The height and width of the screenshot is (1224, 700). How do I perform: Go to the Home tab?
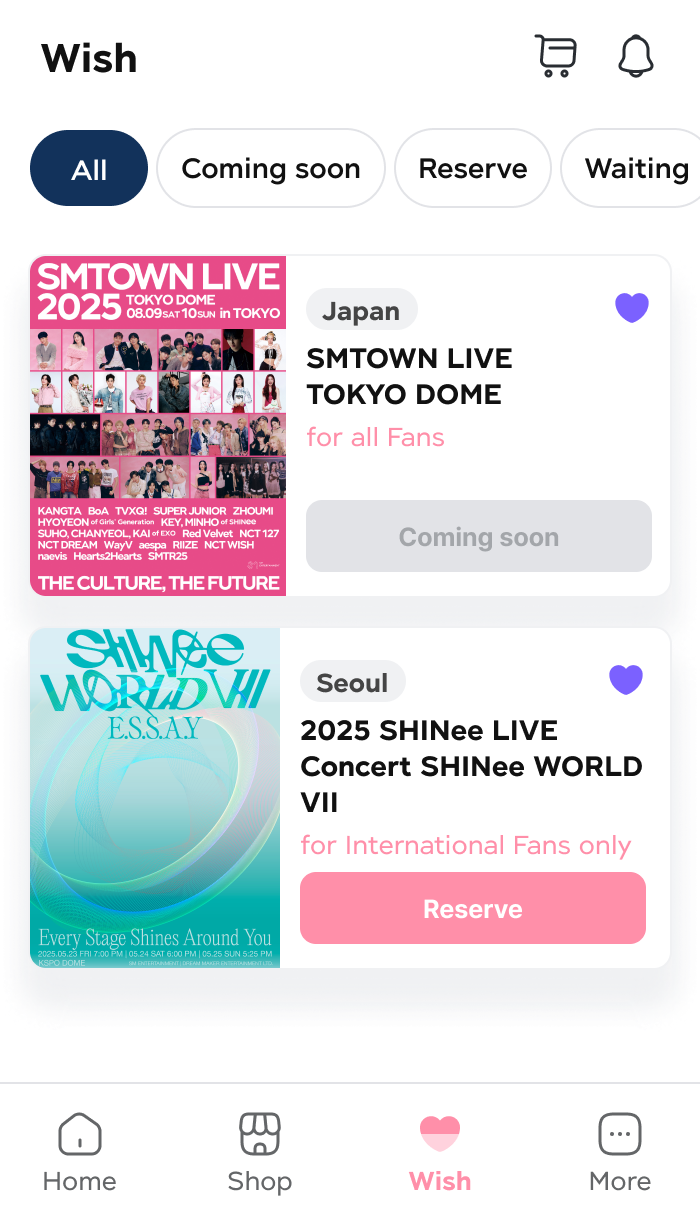pos(80,1153)
